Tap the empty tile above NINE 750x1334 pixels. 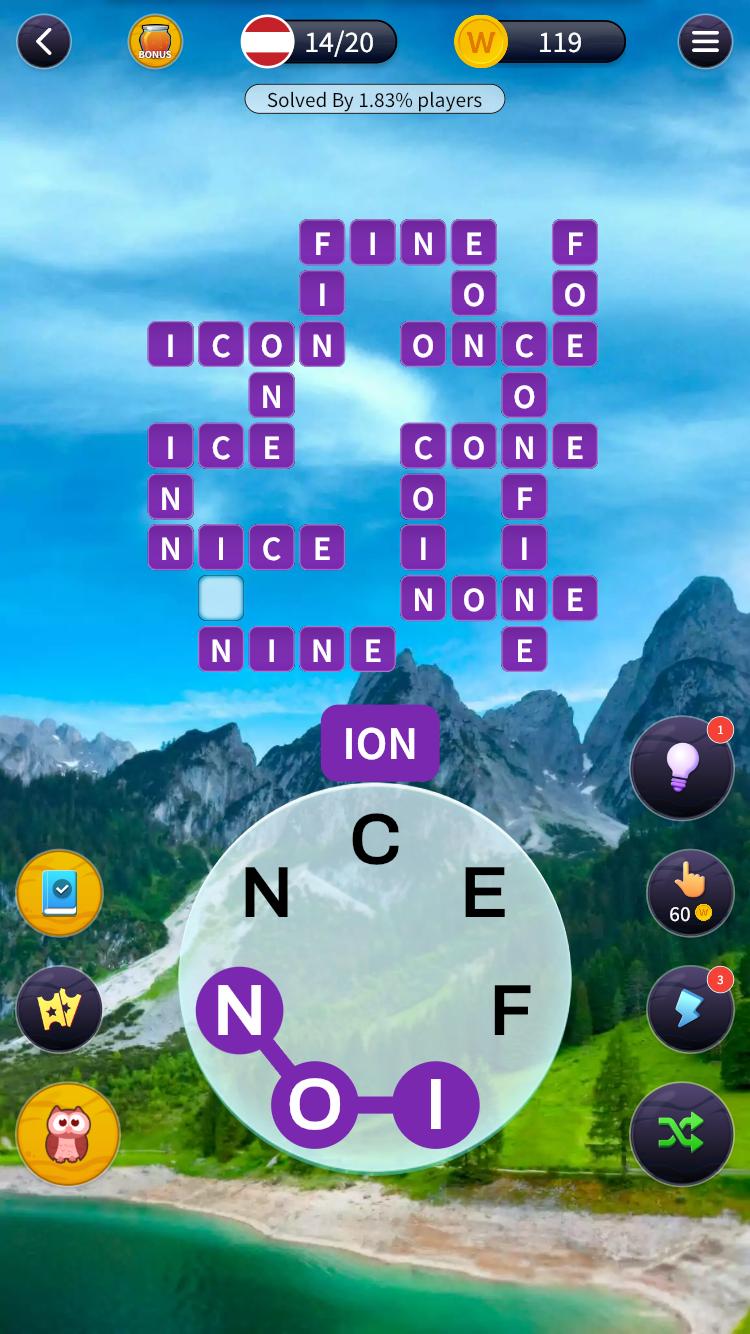[221, 598]
